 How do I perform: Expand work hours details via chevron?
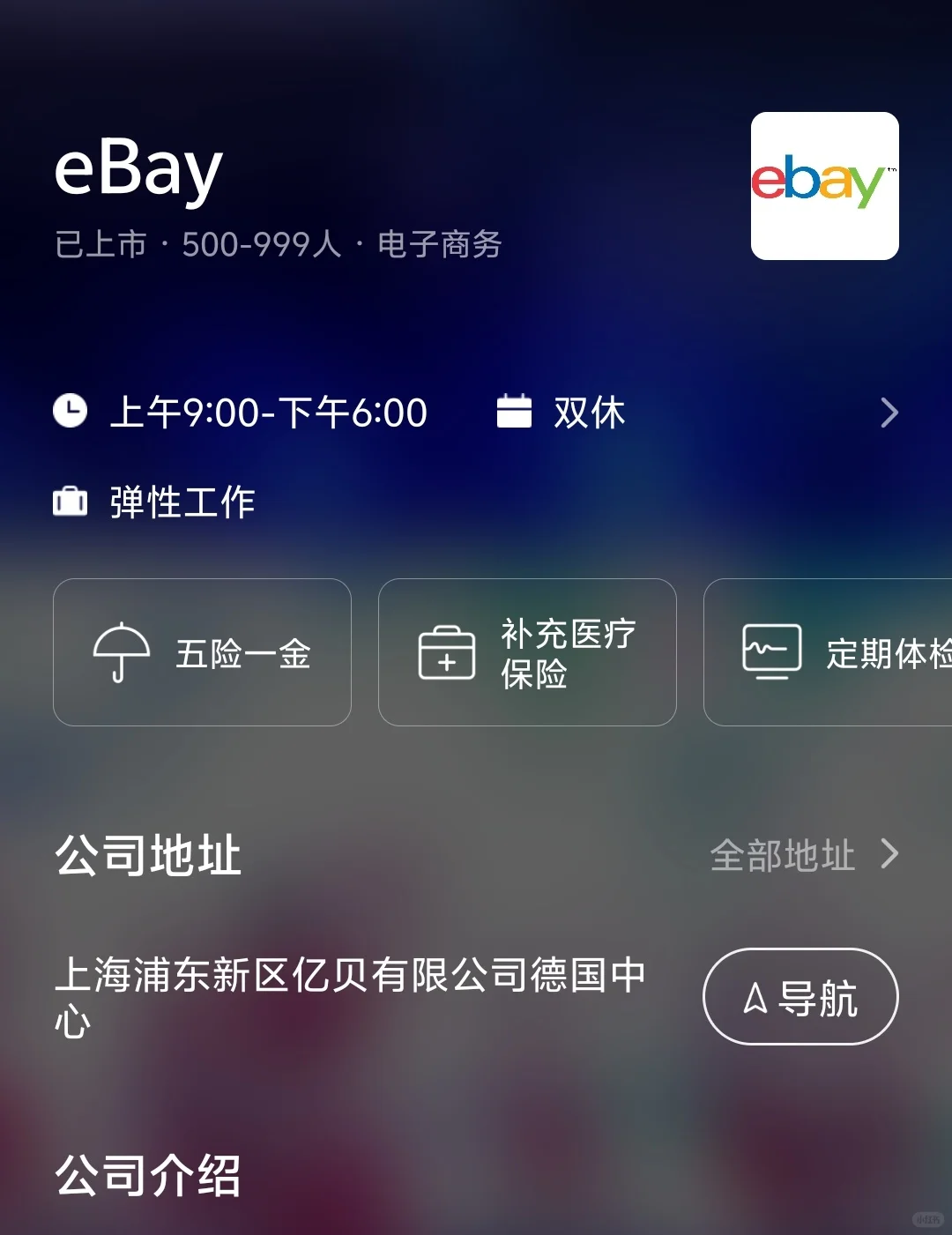coord(889,413)
